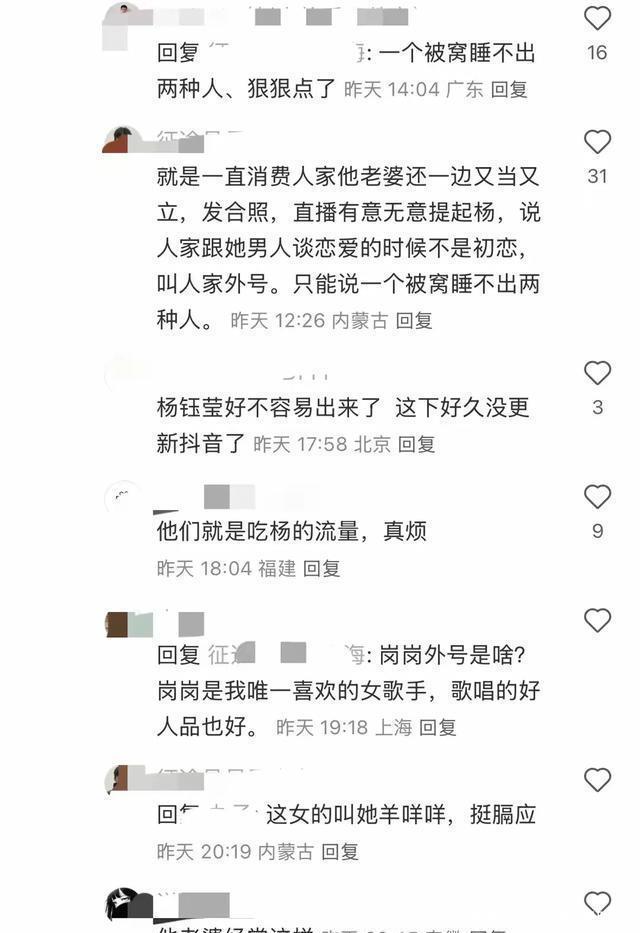Reply to the 14:04 广东 comment
The height and width of the screenshot is (933, 640).
(508, 89)
